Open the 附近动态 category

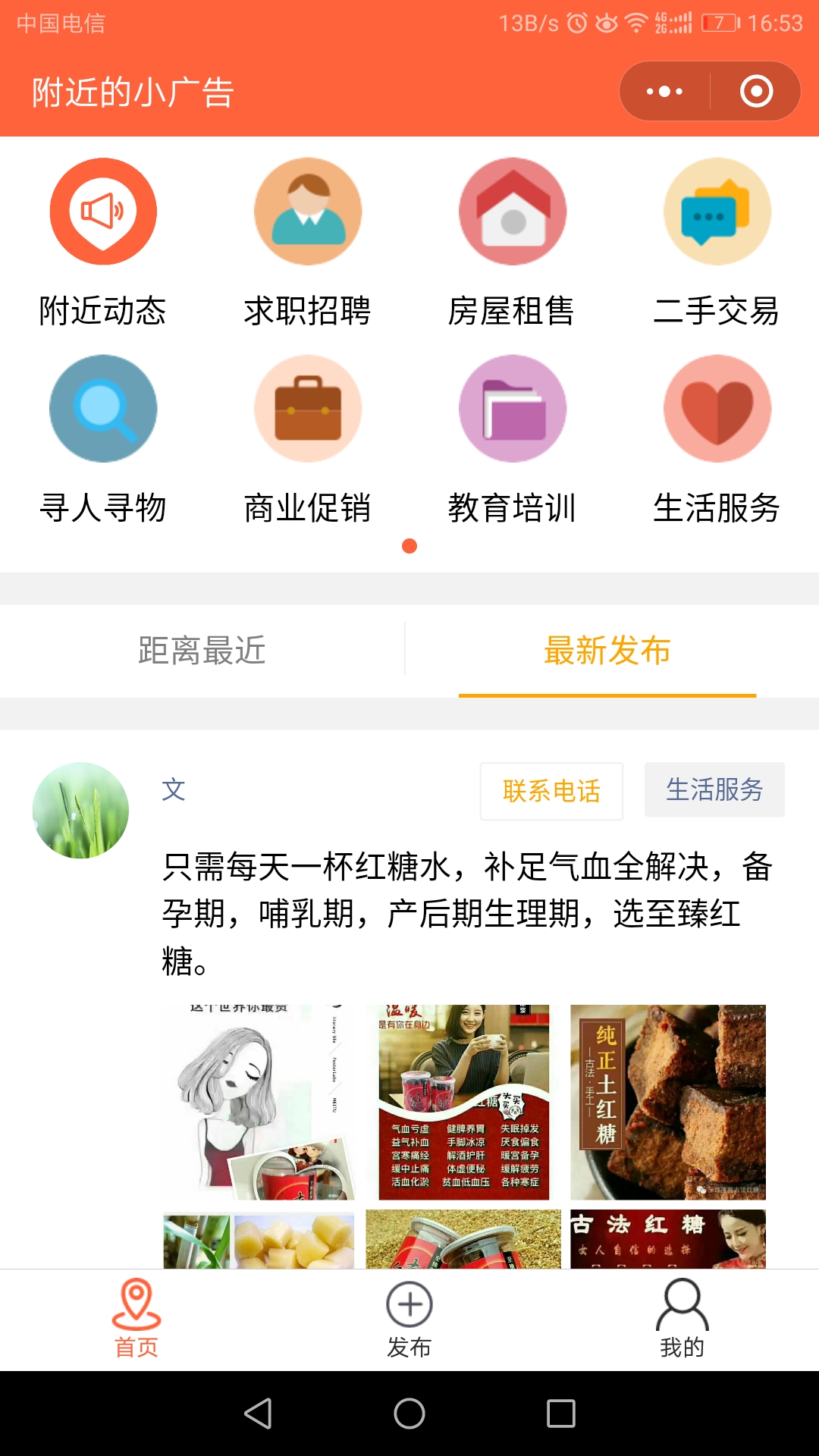click(x=103, y=243)
